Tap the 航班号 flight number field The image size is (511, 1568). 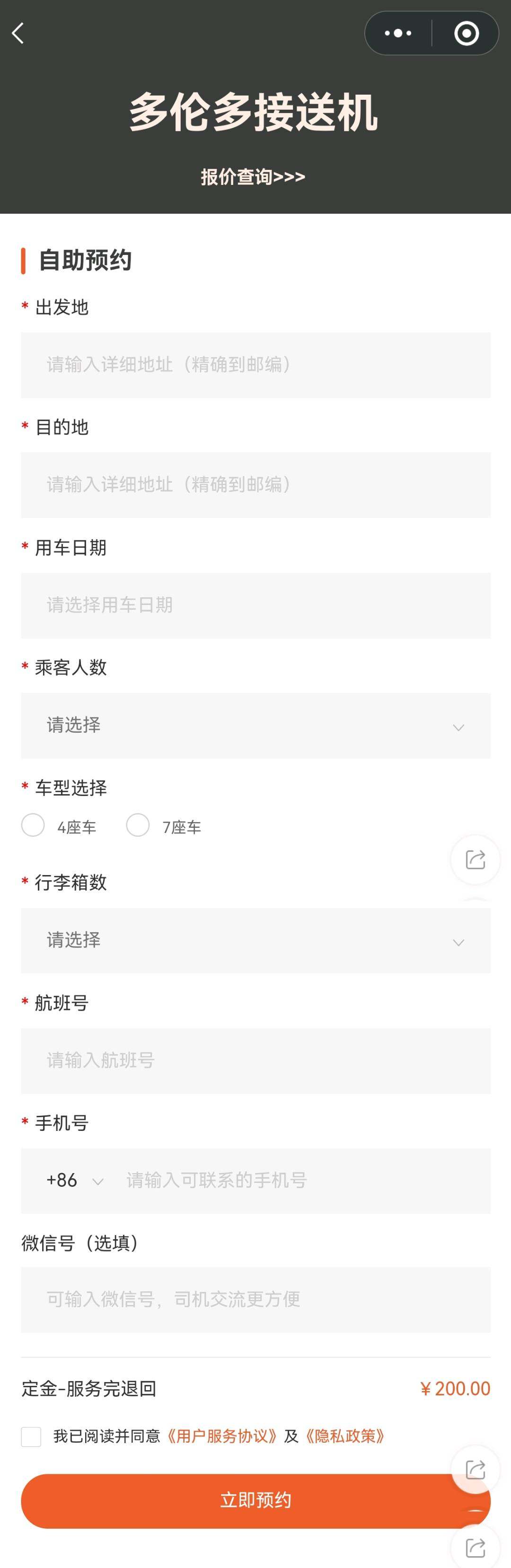coord(256,1060)
